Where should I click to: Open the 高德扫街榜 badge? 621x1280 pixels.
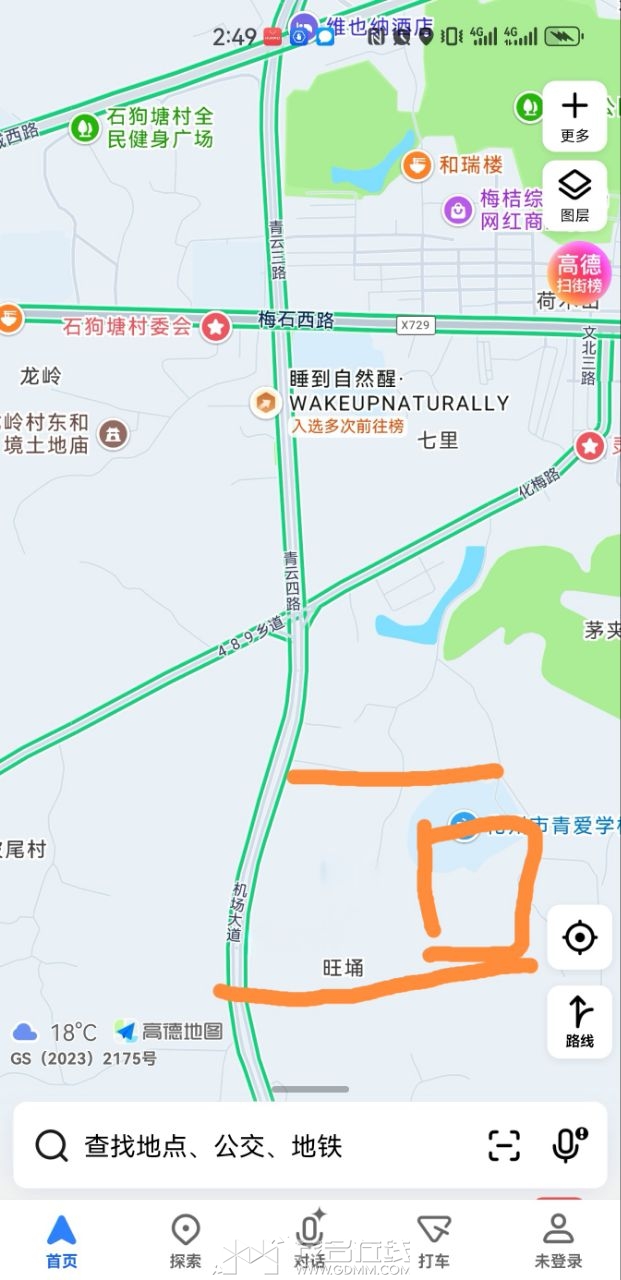(x=579, y=273)
